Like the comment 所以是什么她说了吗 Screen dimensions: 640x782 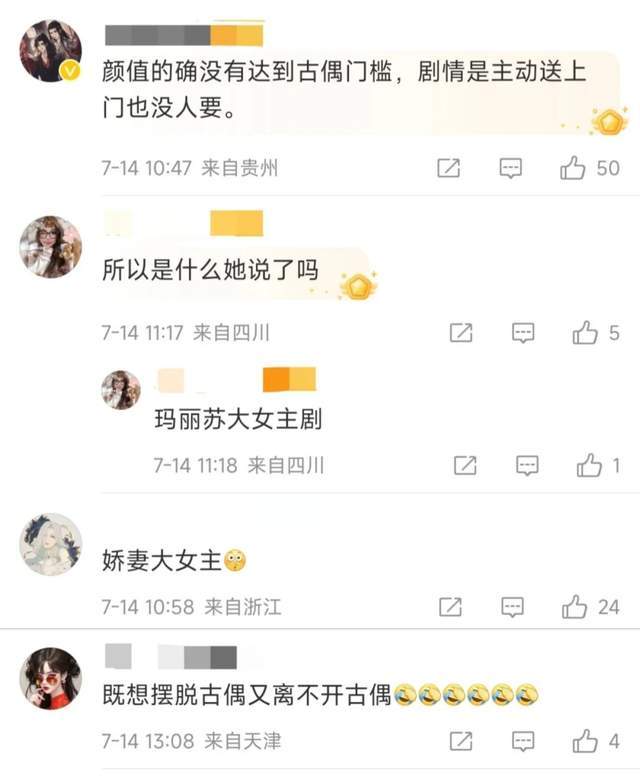point(585,333)
